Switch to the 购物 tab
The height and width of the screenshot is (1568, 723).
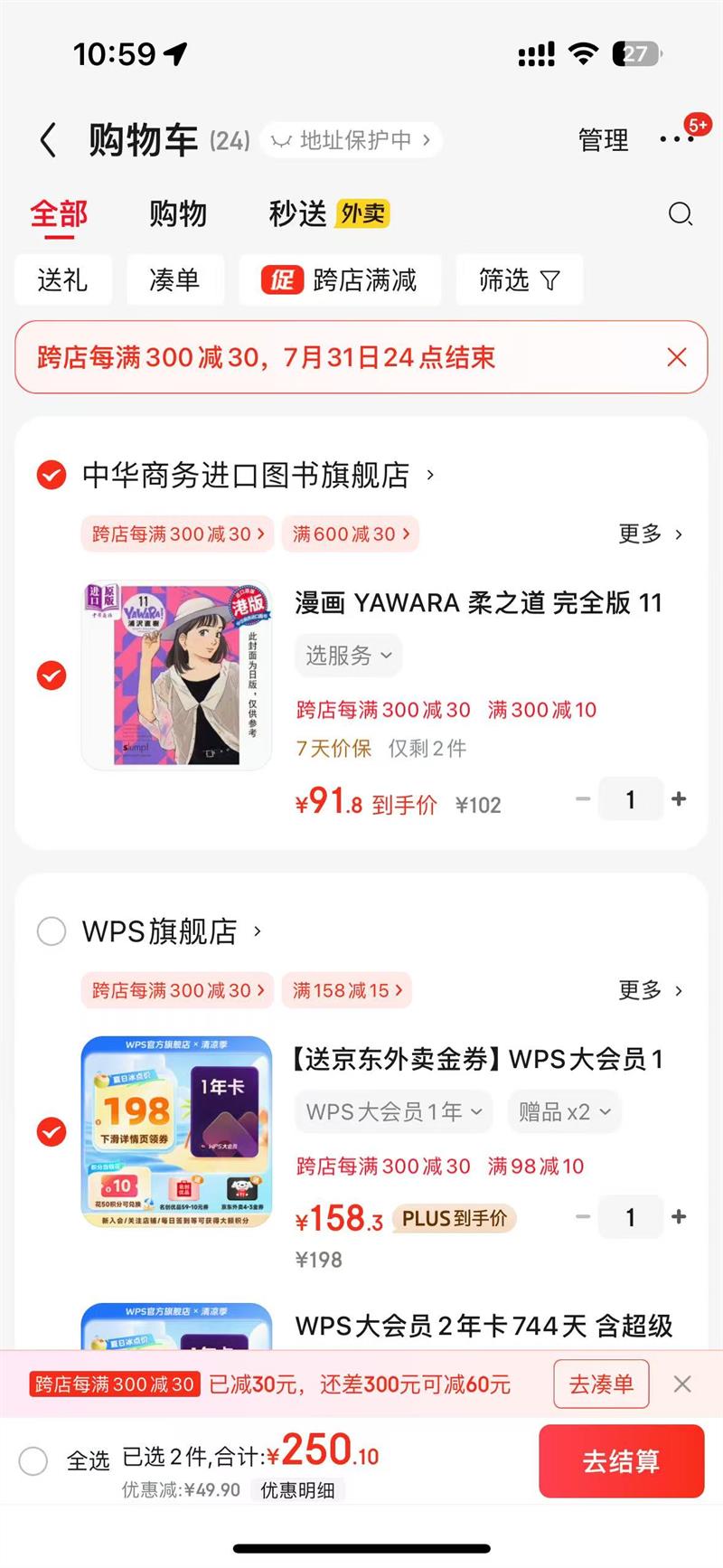point(178,214)
